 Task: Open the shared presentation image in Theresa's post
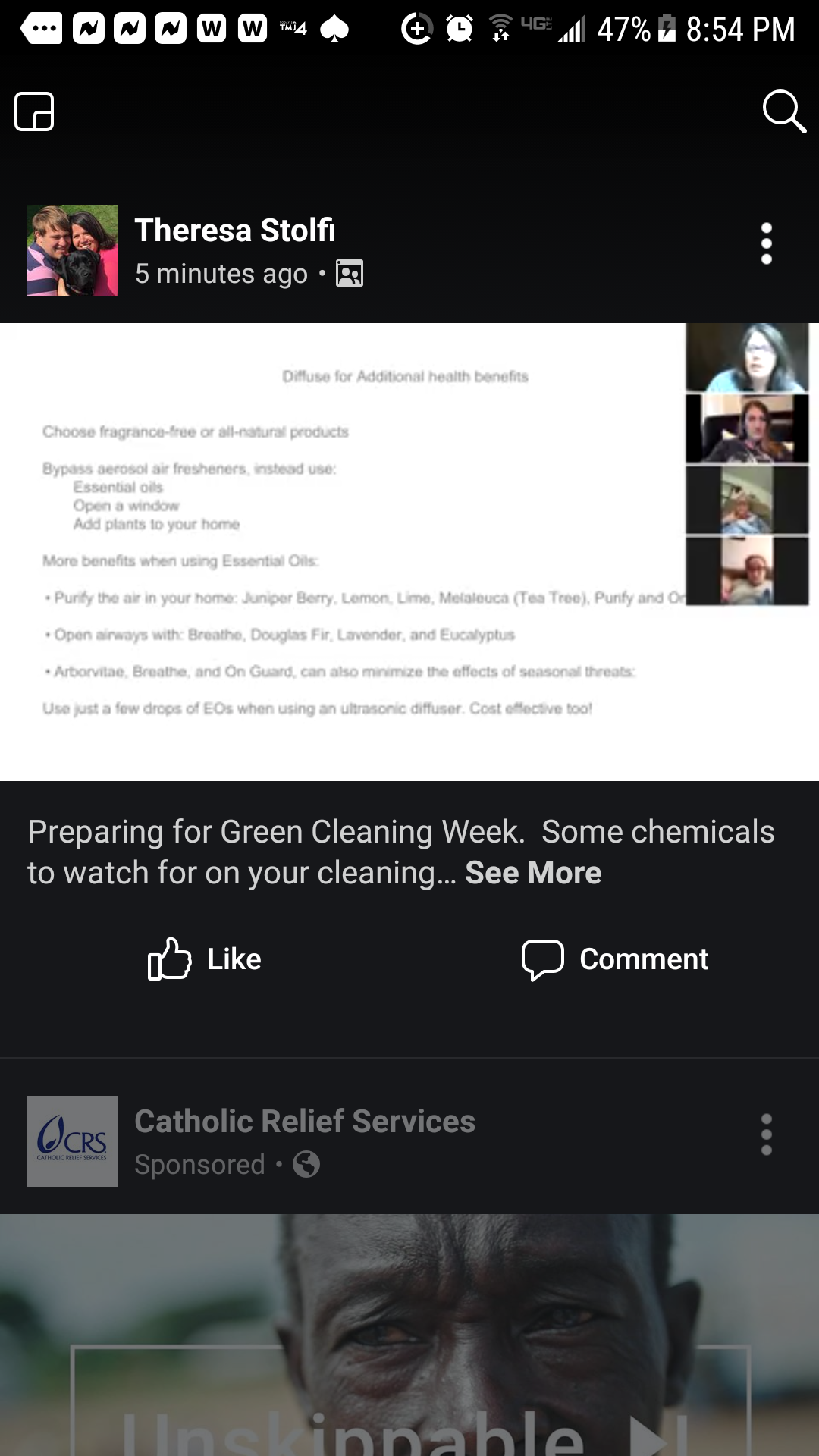pos(409,552)
